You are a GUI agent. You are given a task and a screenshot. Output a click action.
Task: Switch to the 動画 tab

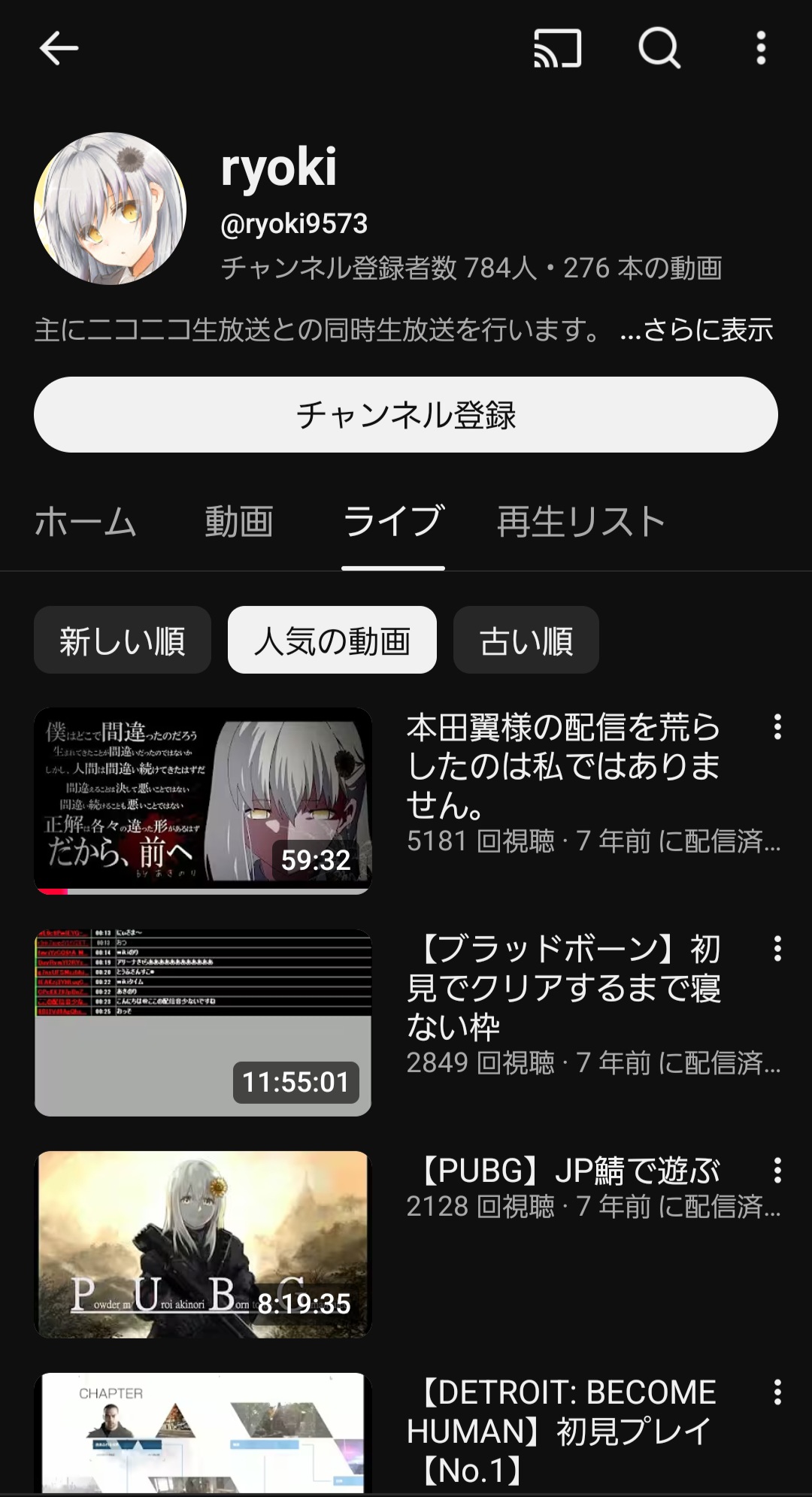point(239,522)
